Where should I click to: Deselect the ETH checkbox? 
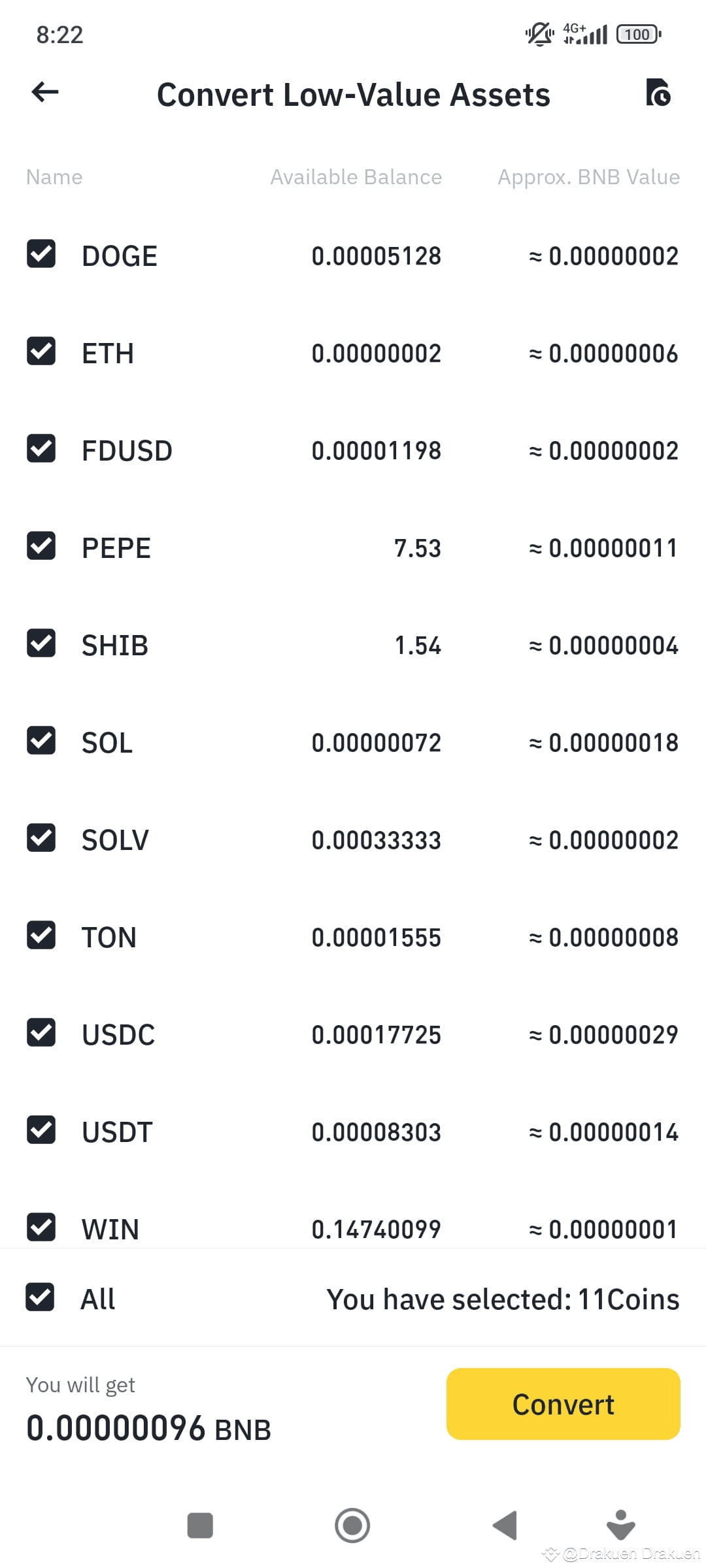[x=41, y=351]
